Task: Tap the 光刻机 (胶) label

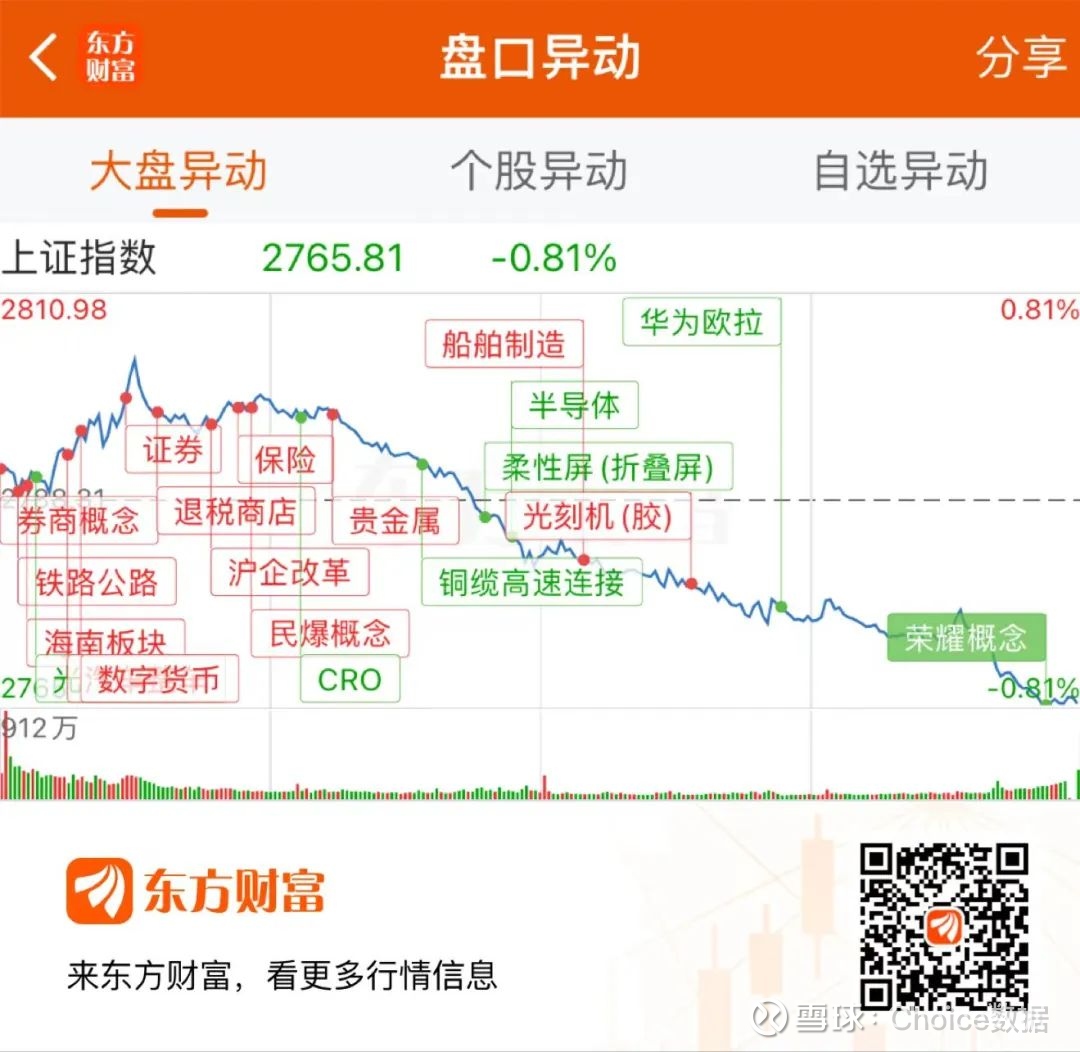Action: pyautogui.click(x=598, y=516)
